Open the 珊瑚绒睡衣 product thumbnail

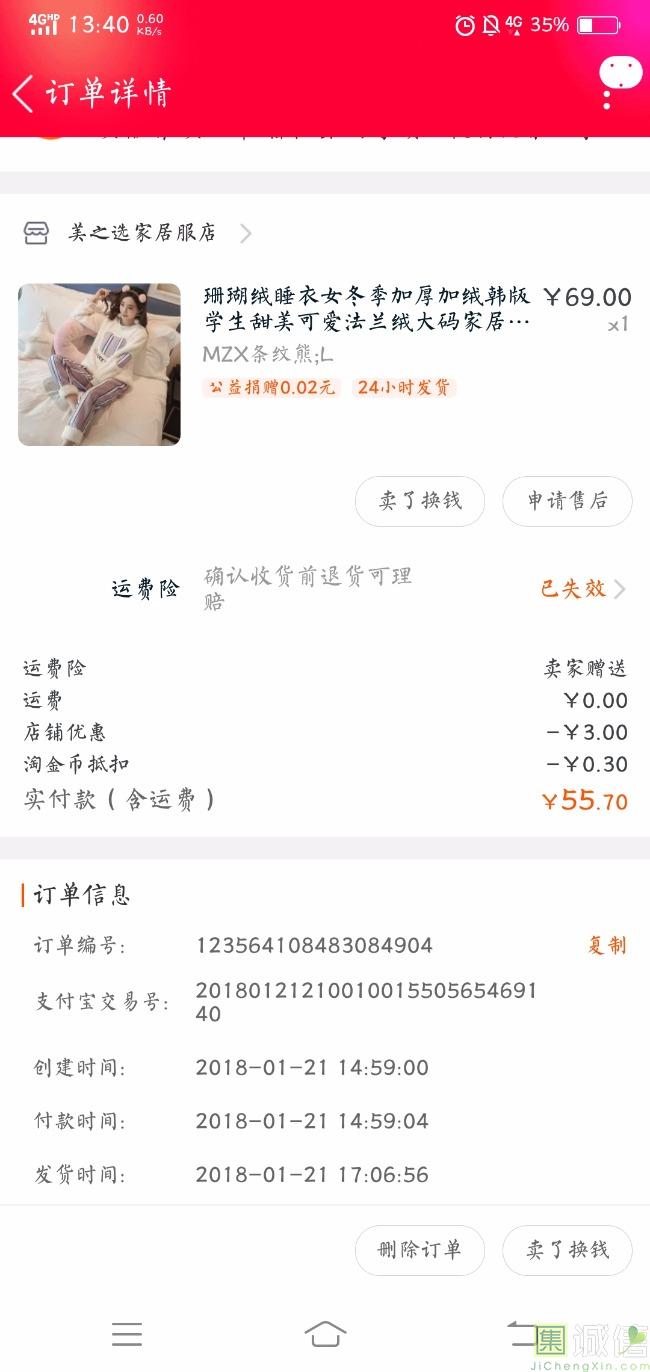tap(99, 364)
